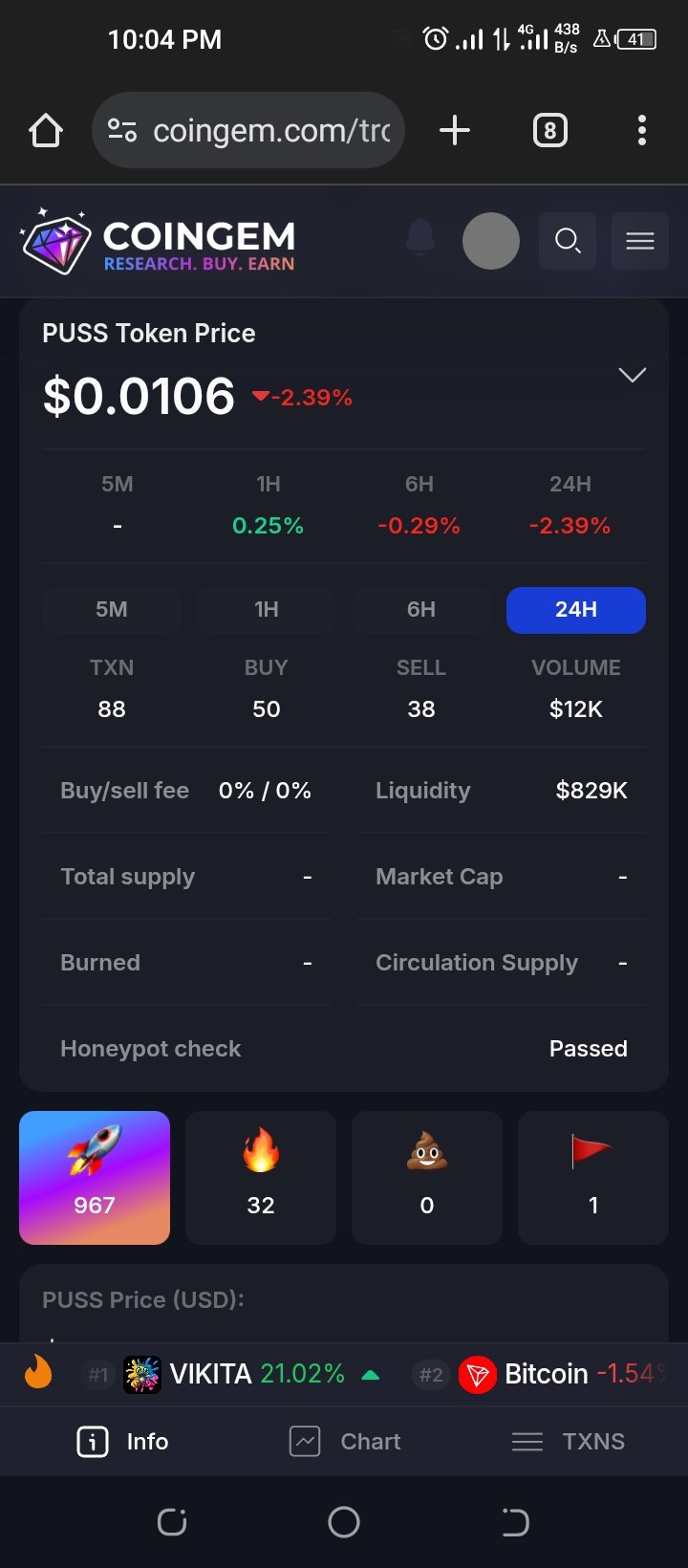Open a new browser tab
688x1568 pixels.
click(455, 130)
